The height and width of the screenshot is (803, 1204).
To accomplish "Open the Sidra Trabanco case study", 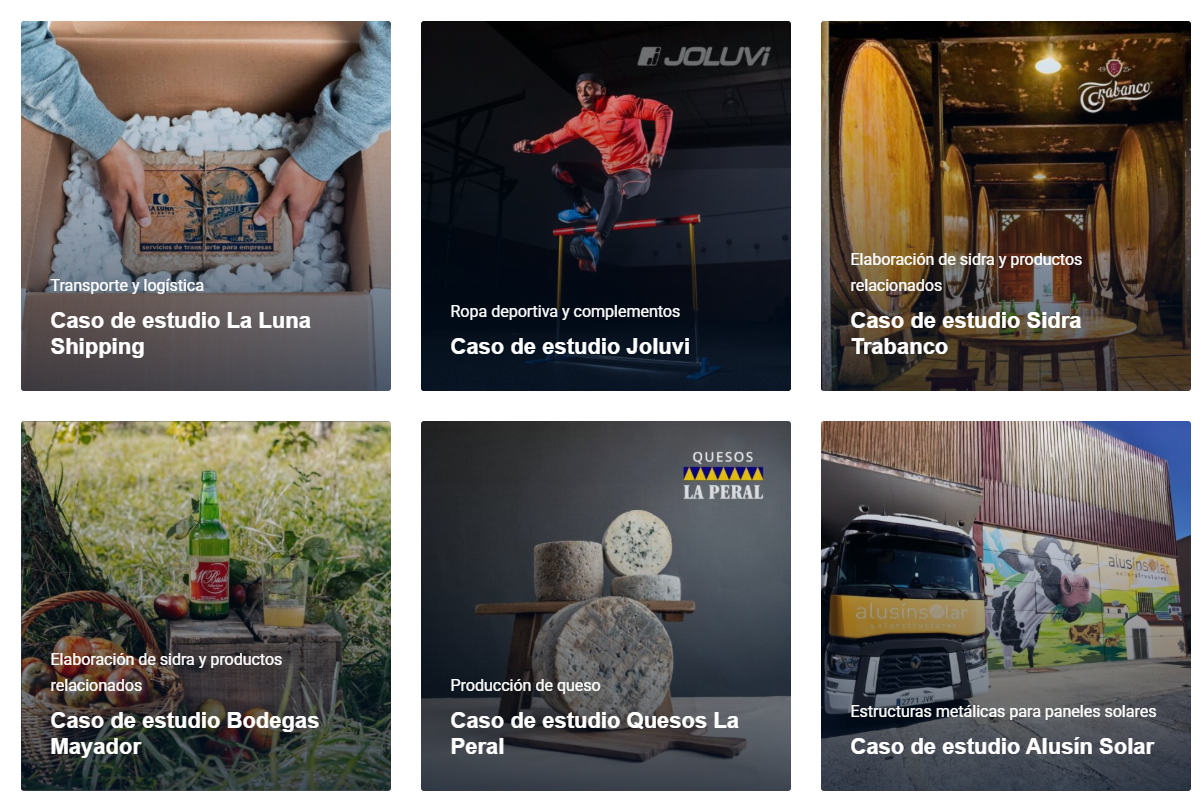I will 1005,206.
